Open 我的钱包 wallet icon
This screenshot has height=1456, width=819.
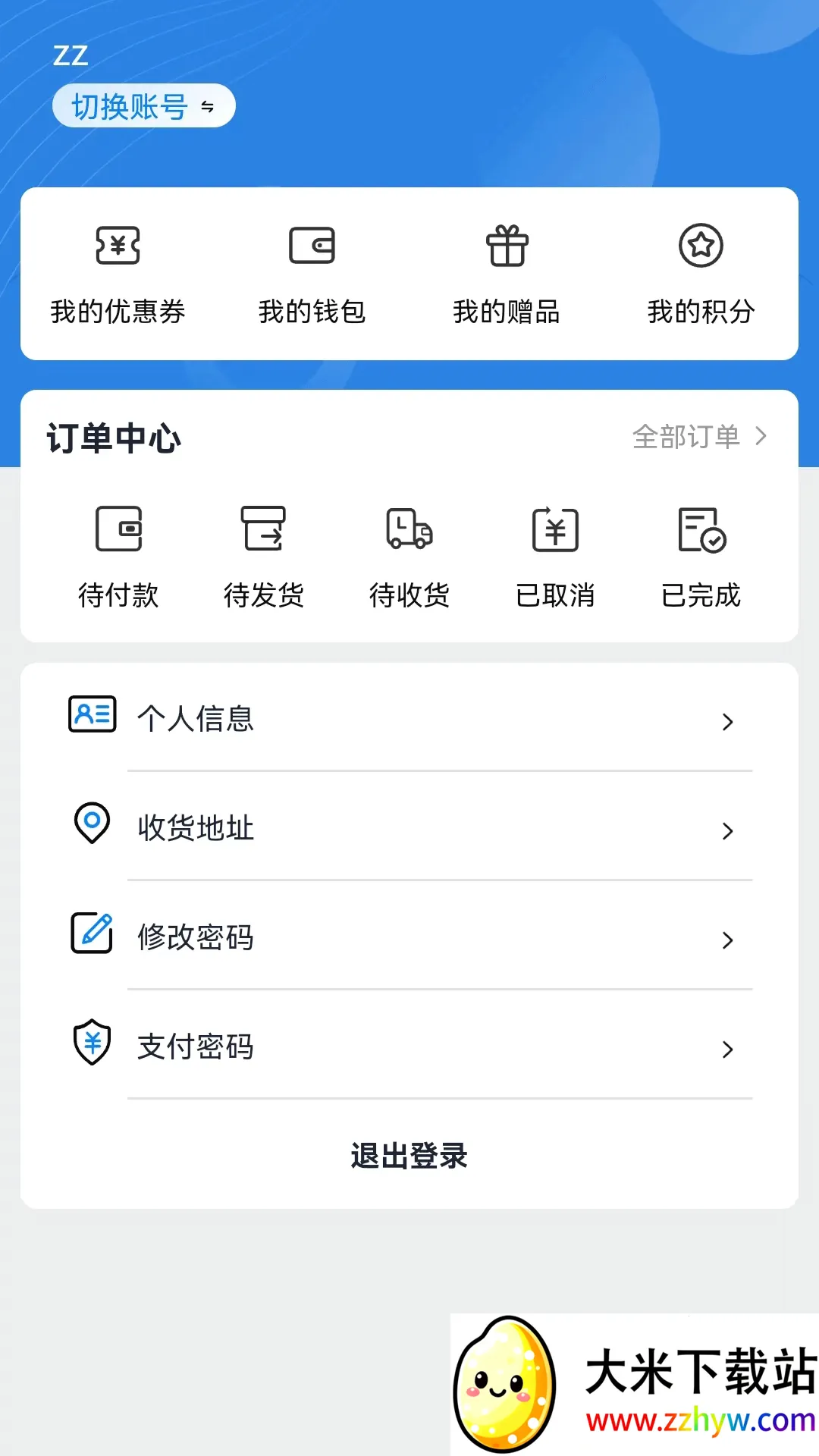312,244
